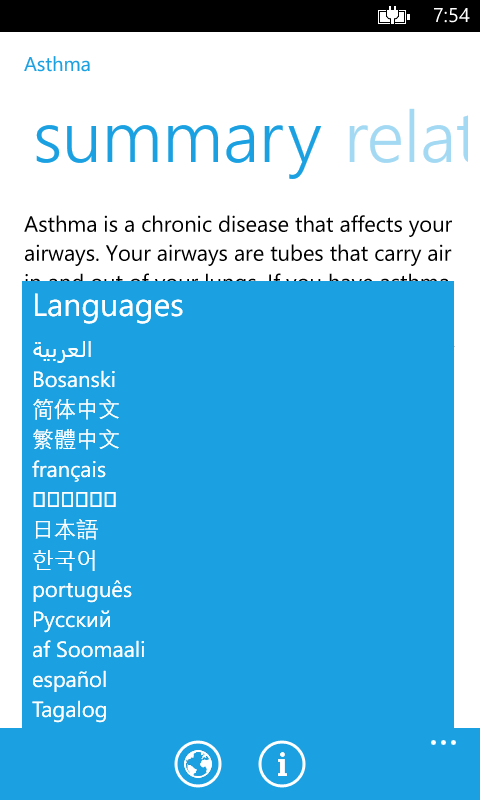Select the Arabic language option
The width and height of the screenshot is (480, 800).
(62, 351)
